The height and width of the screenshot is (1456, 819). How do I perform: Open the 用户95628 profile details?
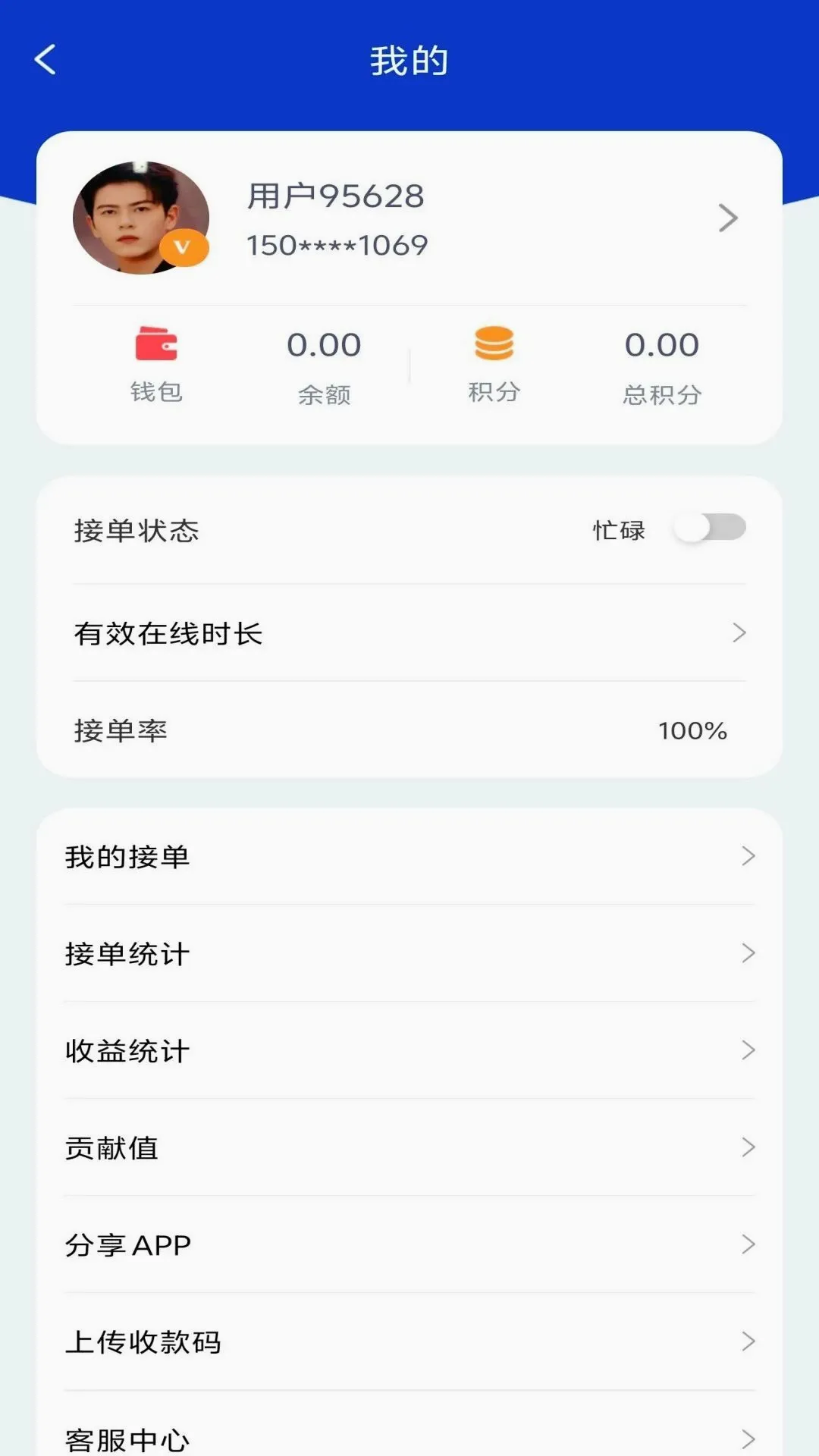409,218
